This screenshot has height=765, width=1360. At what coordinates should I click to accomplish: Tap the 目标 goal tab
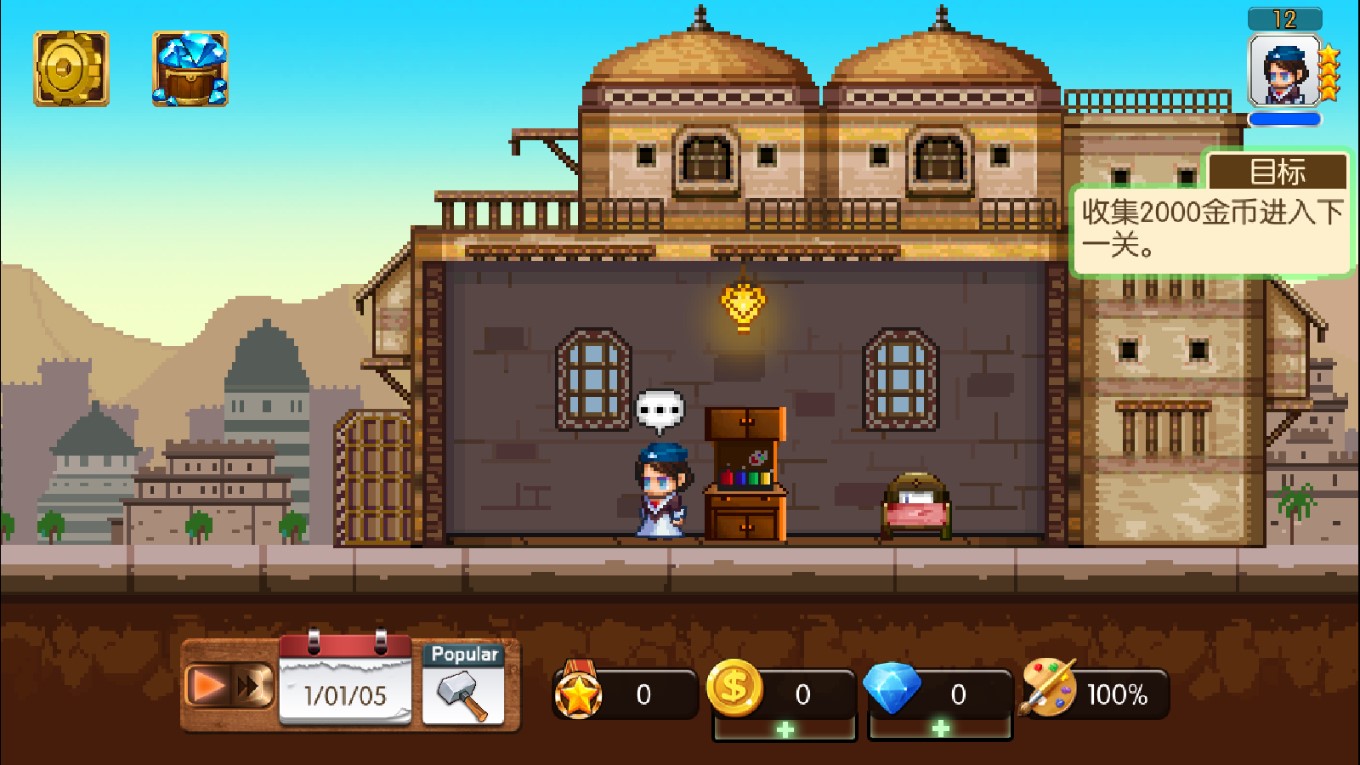click(1277, 172)
